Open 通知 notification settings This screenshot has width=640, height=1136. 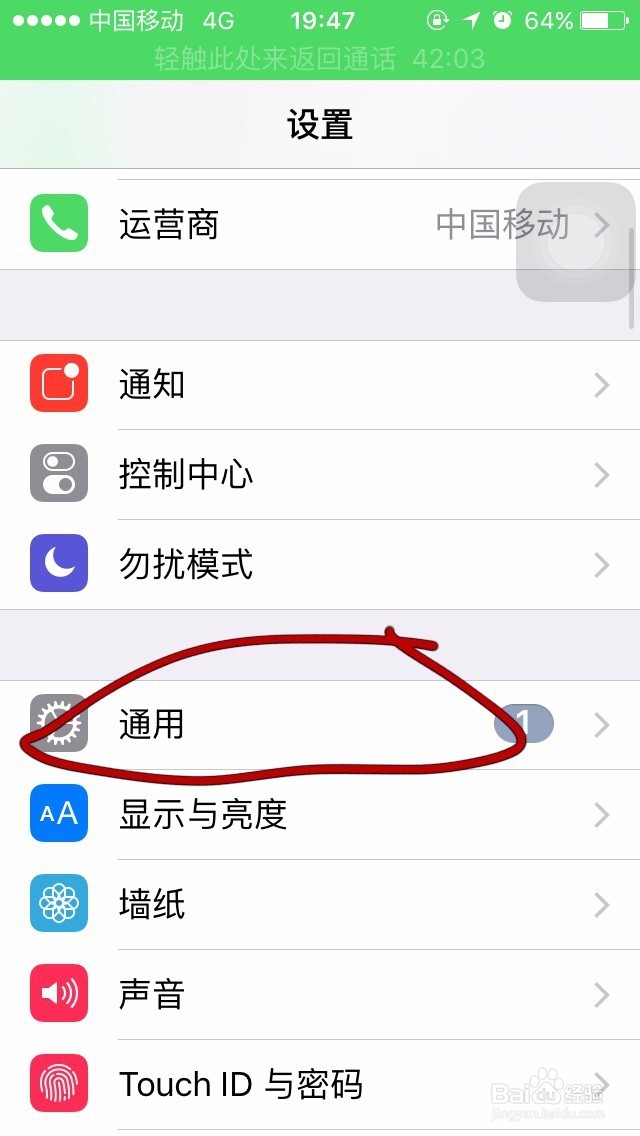320,385
